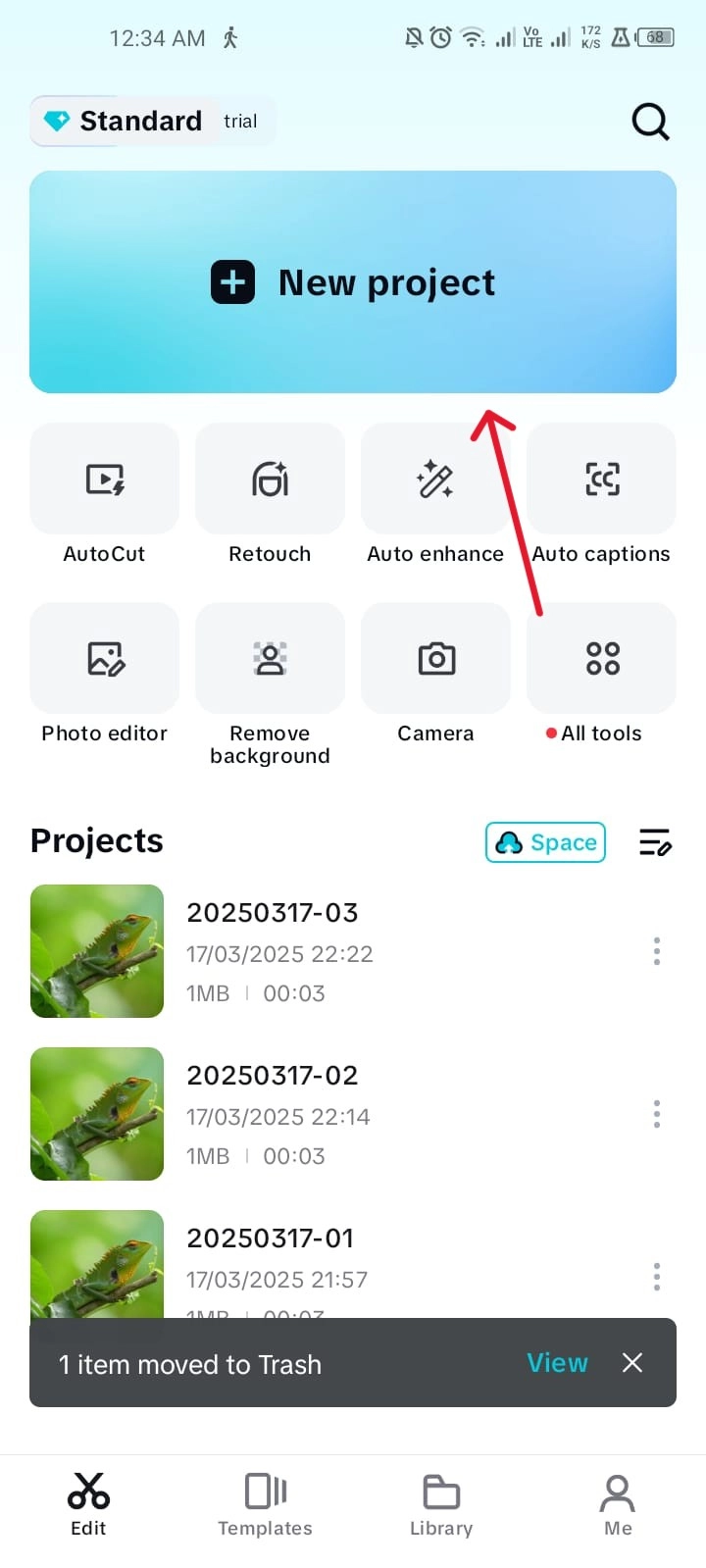
Task: Dismiss the Trash notification toast
Action: point(631,1363)
